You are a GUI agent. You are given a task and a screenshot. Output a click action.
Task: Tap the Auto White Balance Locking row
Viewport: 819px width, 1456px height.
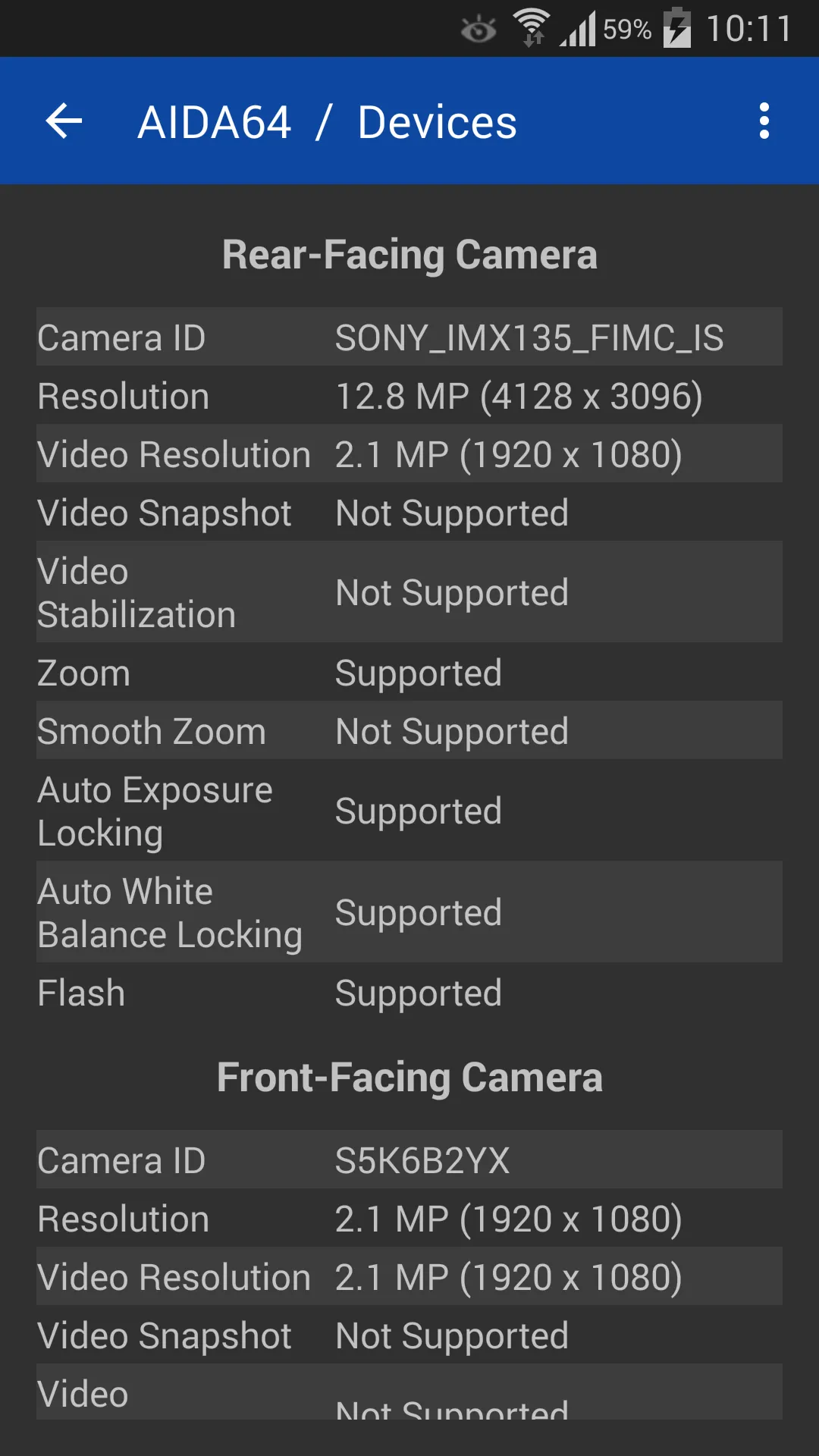tap(409, 912)
